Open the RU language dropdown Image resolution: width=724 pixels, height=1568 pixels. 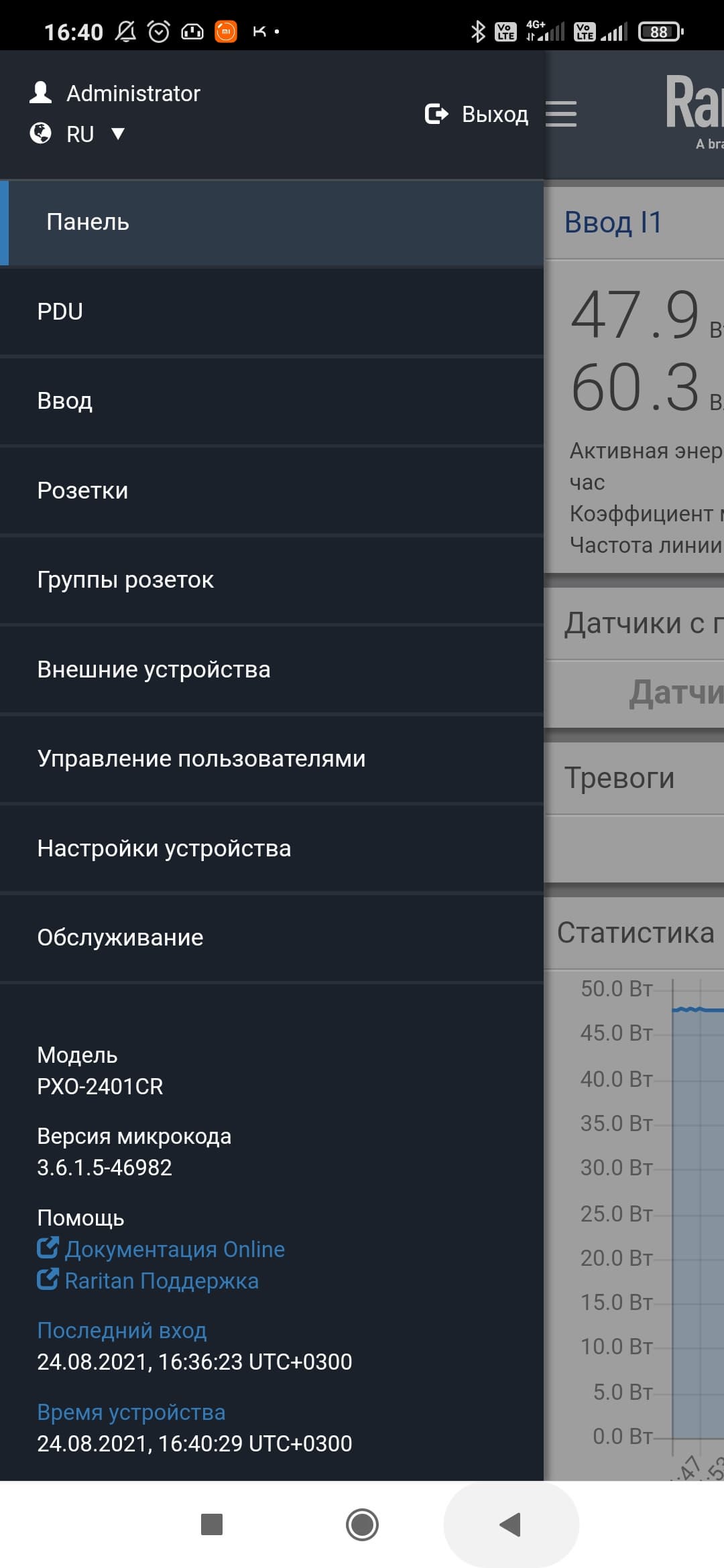(94, 134)
